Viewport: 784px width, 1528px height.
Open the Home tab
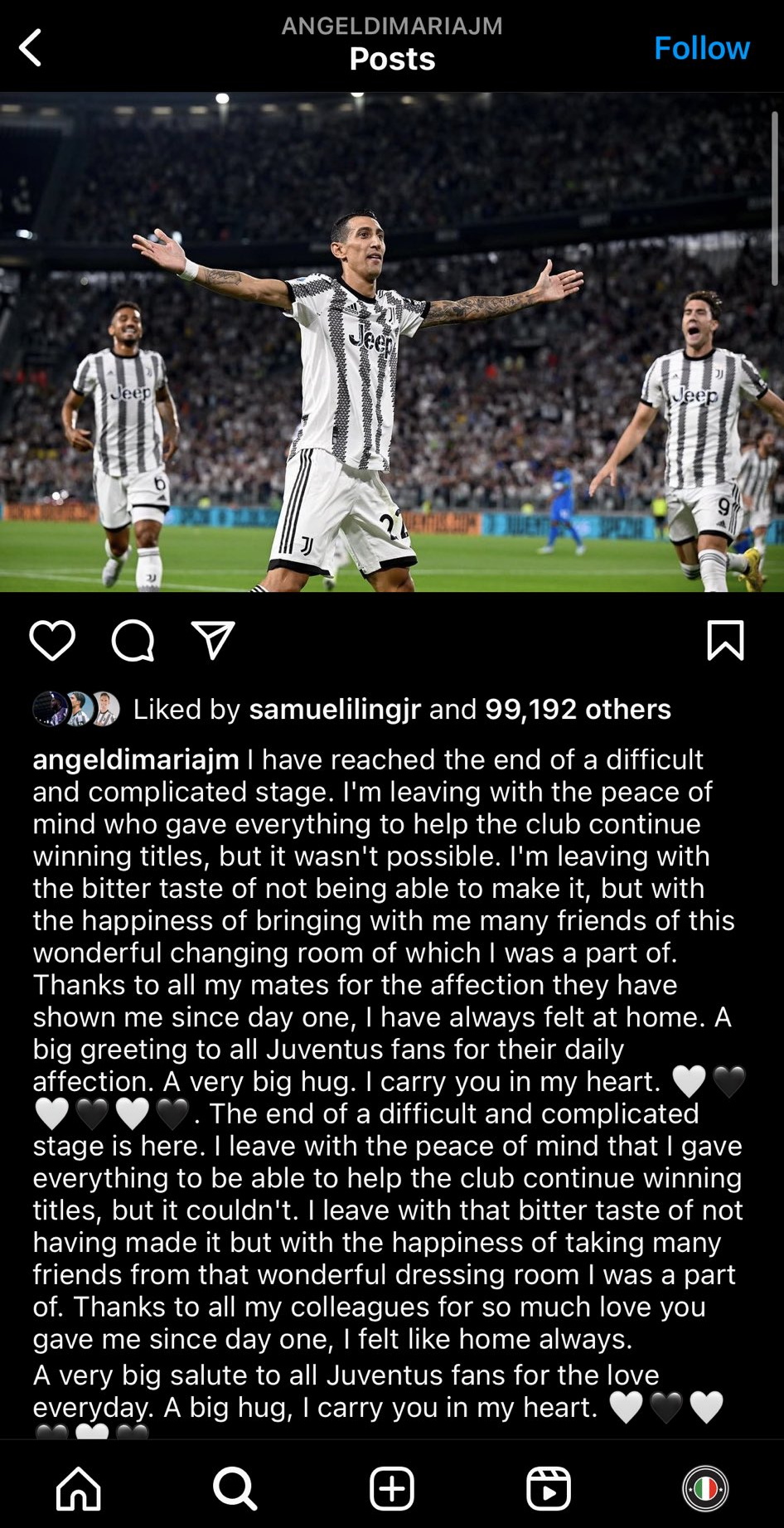[x=79, y=1487]
